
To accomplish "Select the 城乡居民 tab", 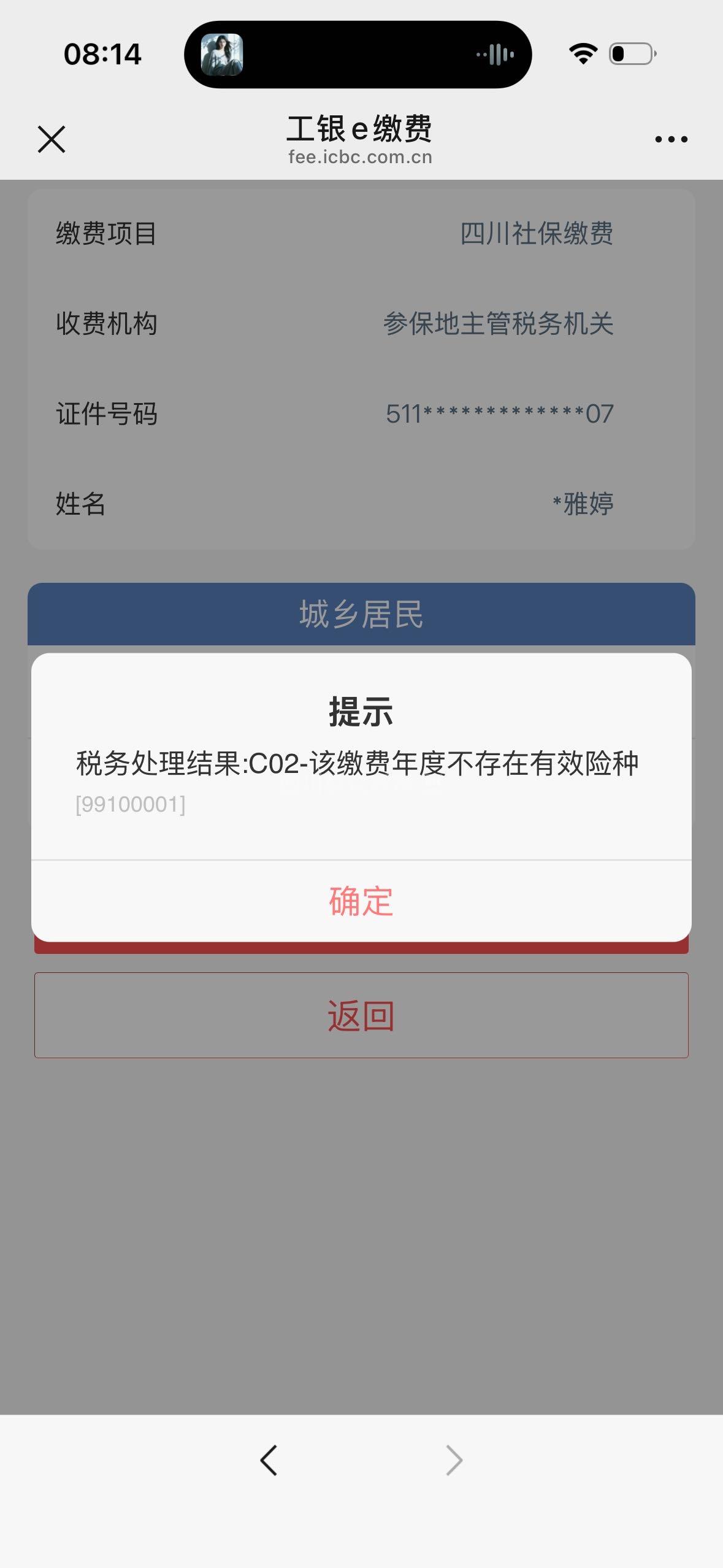I will (x=361, y=614).
